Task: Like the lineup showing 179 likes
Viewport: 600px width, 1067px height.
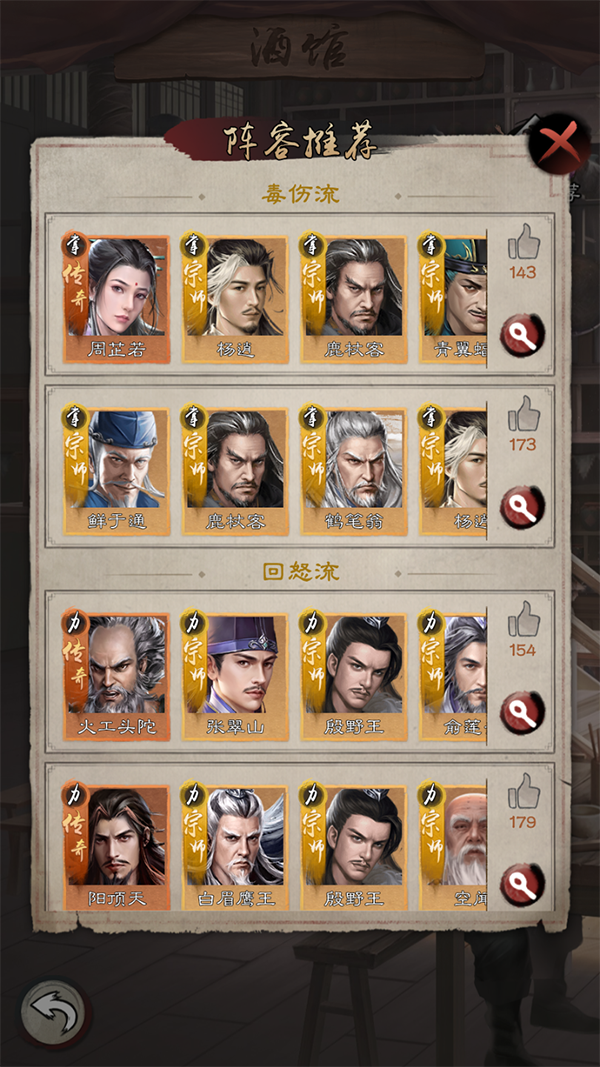Action: pyautogui.click(x=522, y=792)
